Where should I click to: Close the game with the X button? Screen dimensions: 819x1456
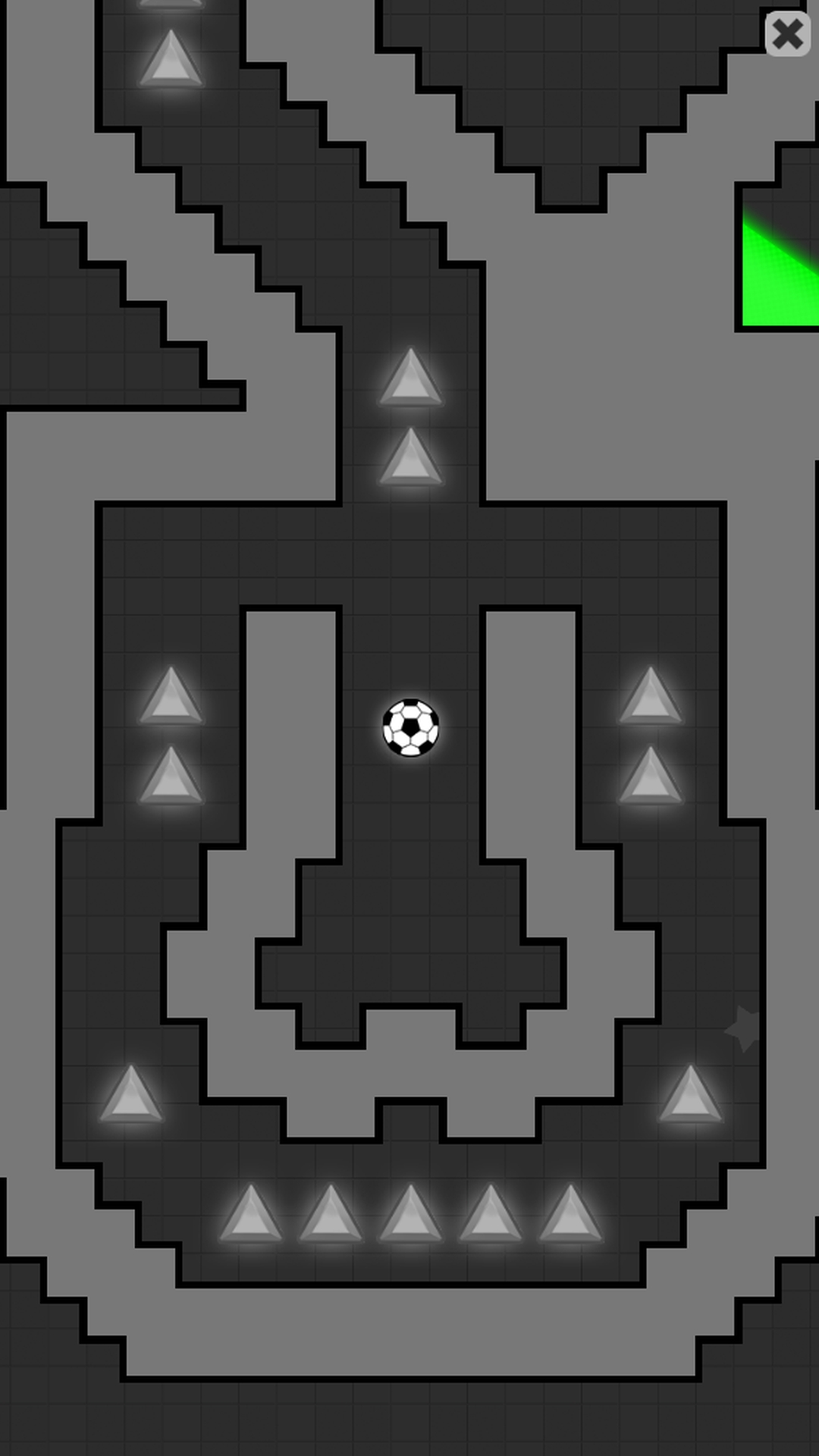point(787,34)
